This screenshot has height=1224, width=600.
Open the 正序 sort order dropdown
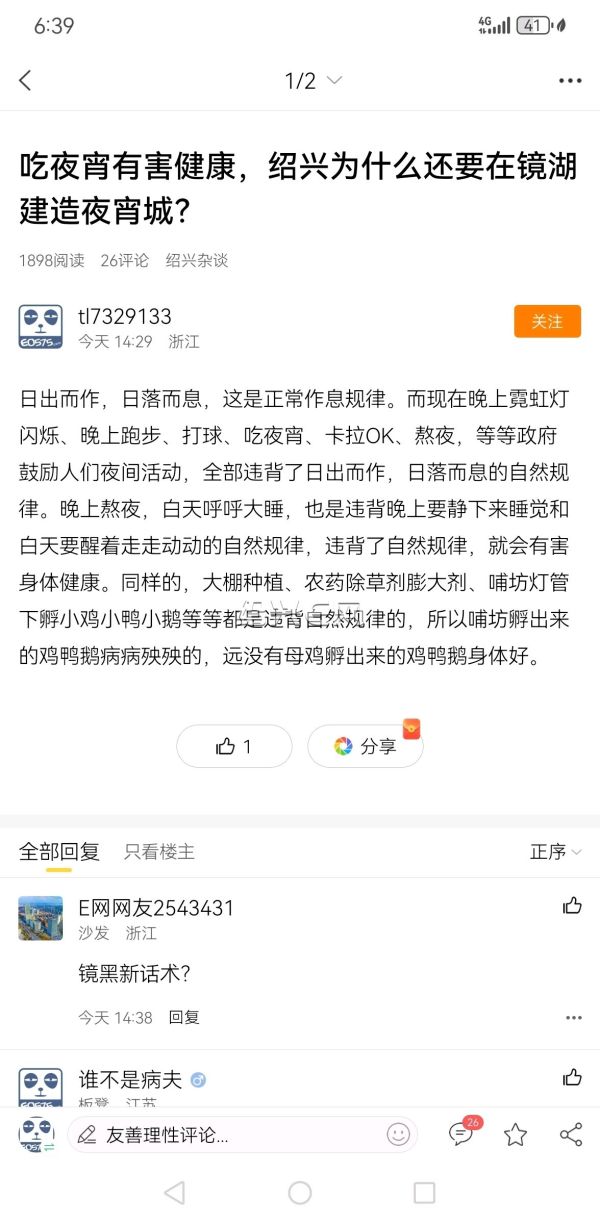(x=556, y=852)
